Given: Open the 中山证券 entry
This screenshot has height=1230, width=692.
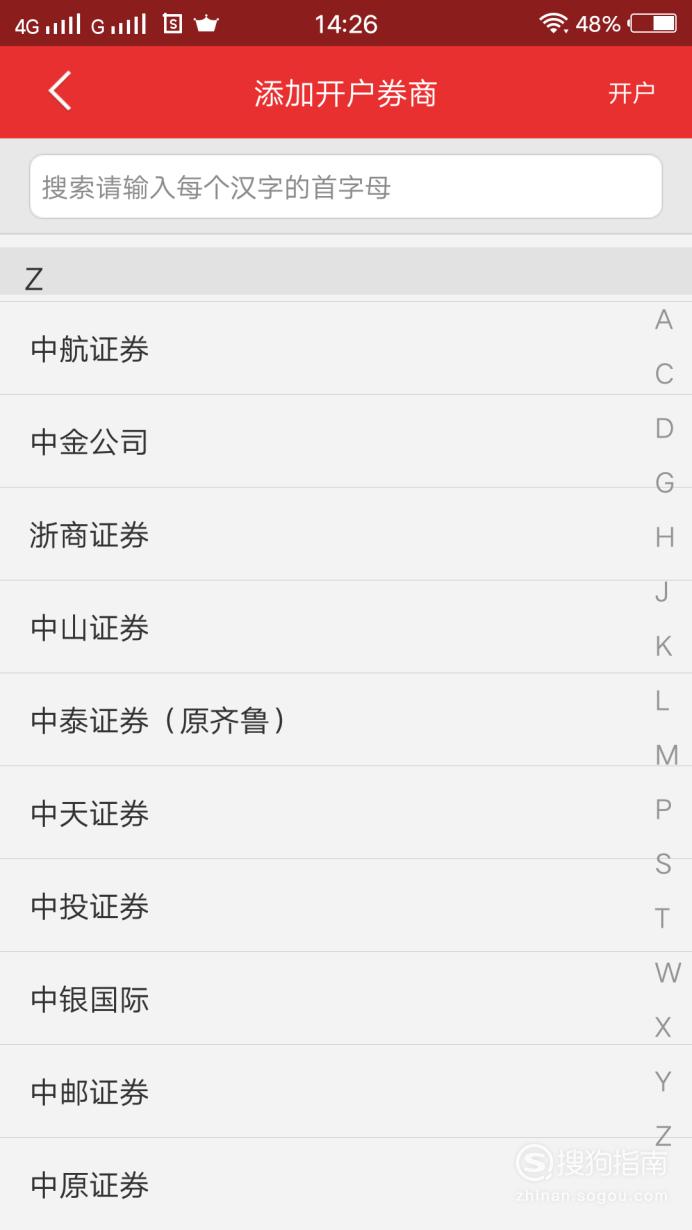Looking at the screenshot, I should 346,628.
